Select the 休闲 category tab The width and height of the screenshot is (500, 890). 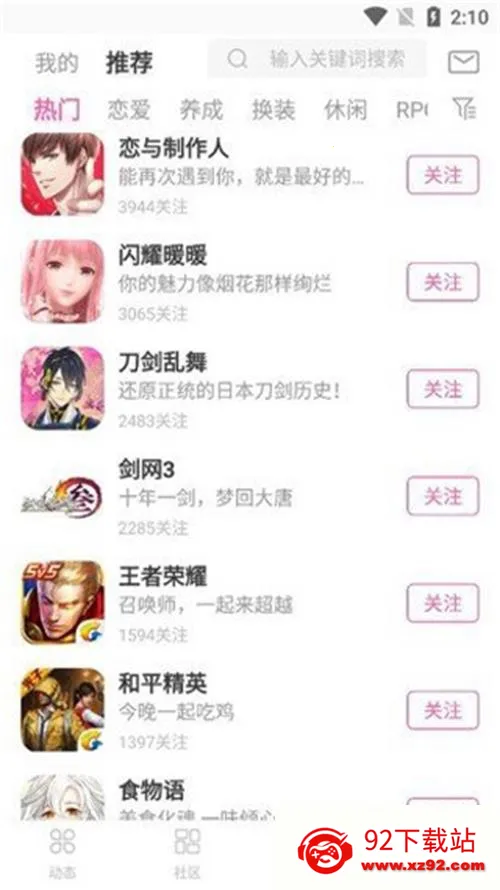point(345,109)
